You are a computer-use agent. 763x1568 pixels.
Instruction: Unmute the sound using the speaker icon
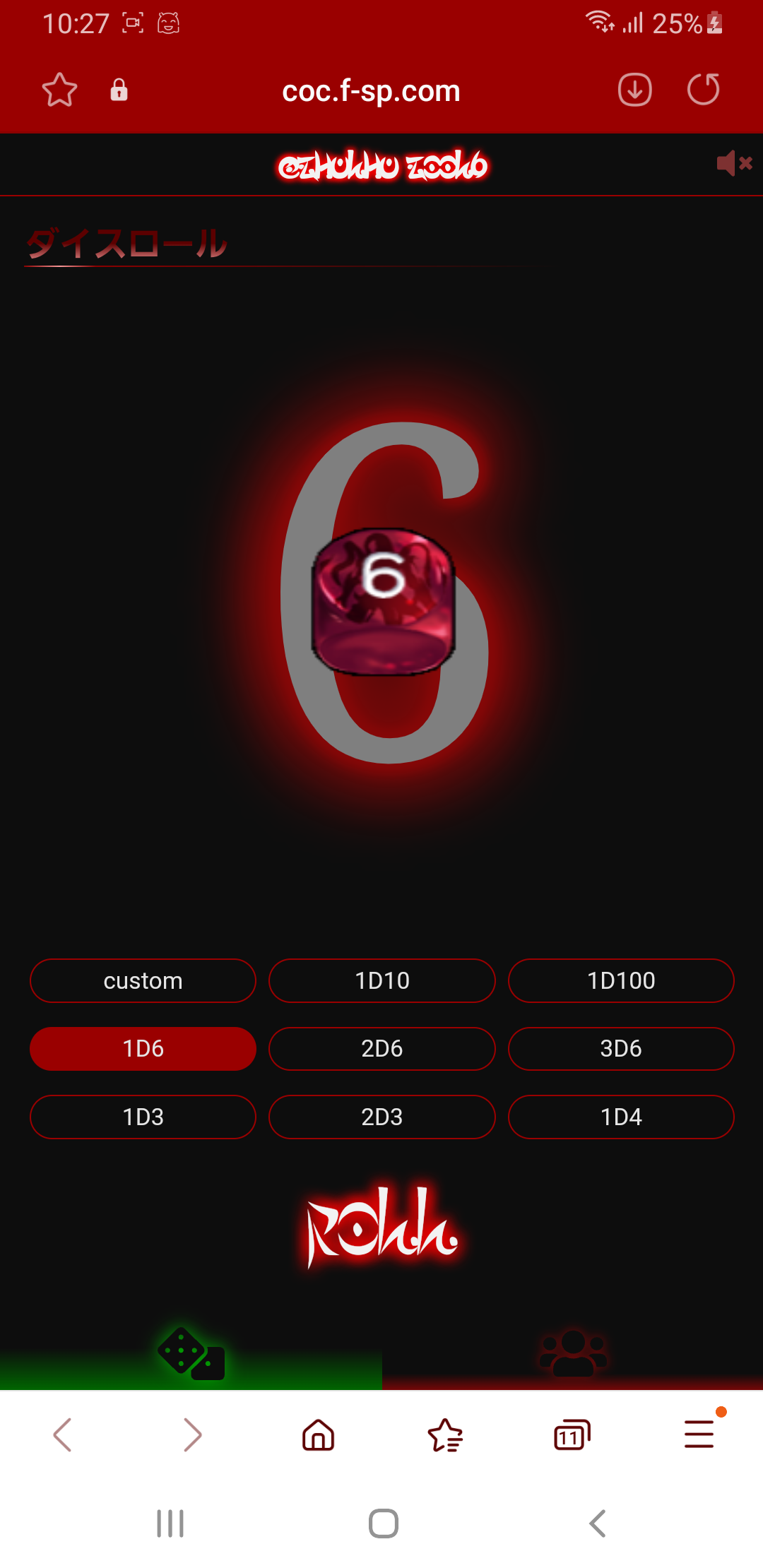coord(734,163)
